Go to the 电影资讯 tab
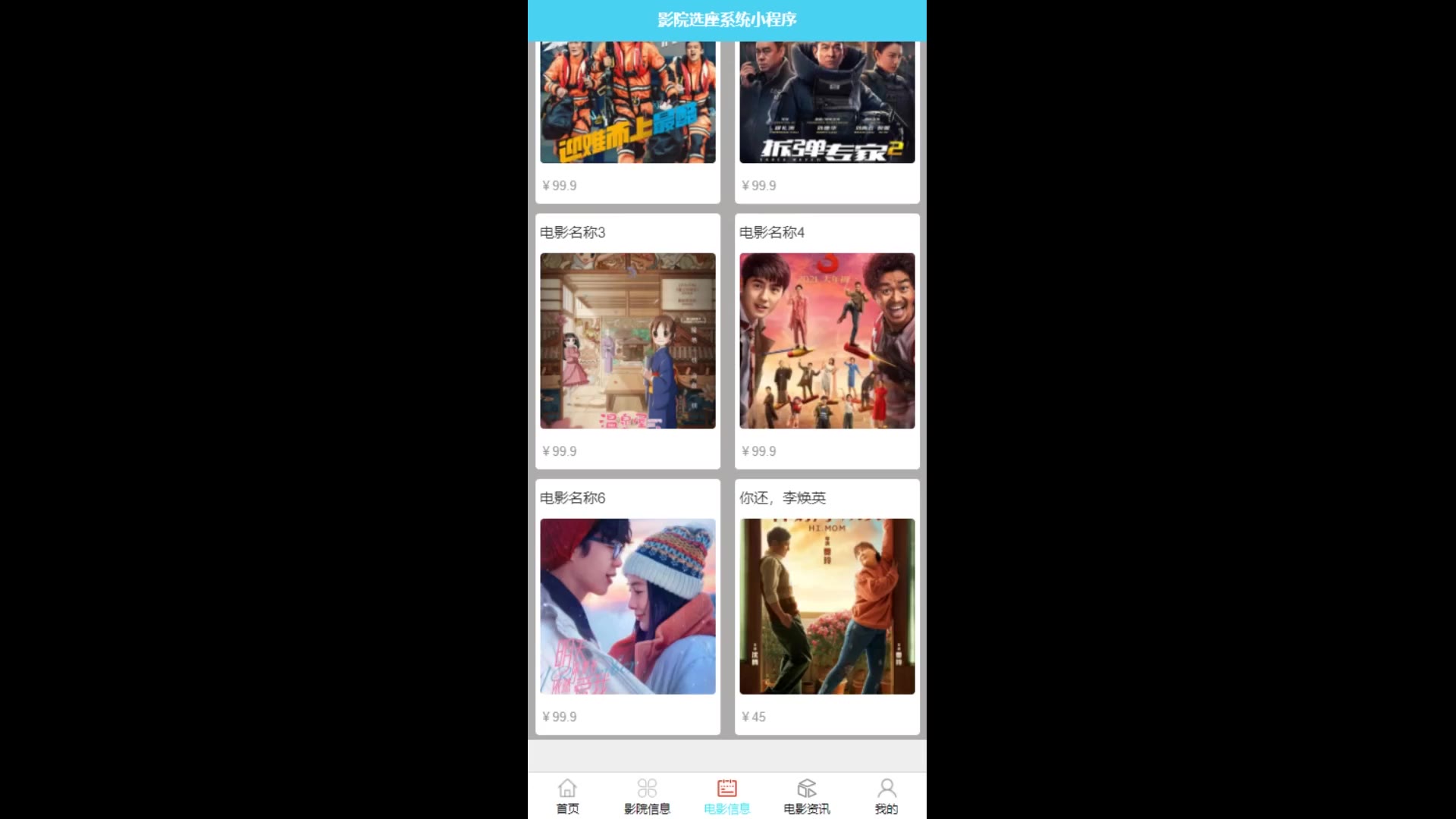 [806, 796]
